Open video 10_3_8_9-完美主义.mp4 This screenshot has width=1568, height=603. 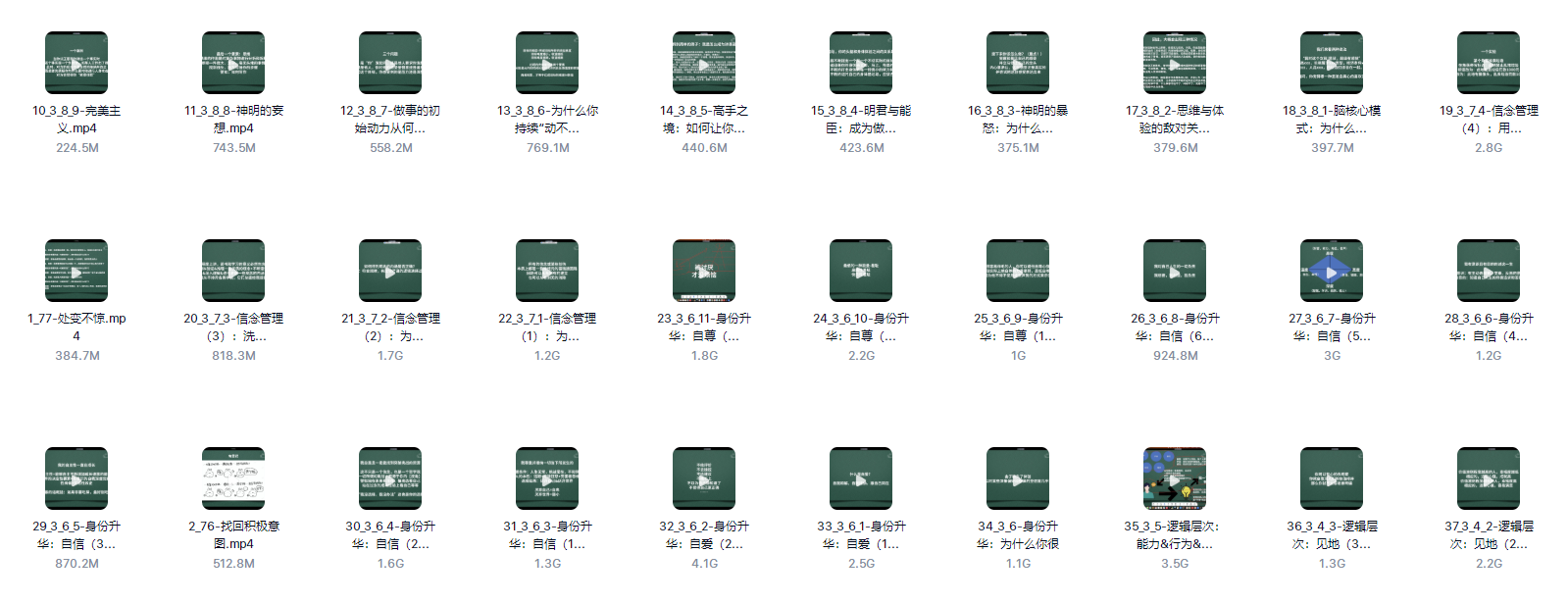pos(76,64)
